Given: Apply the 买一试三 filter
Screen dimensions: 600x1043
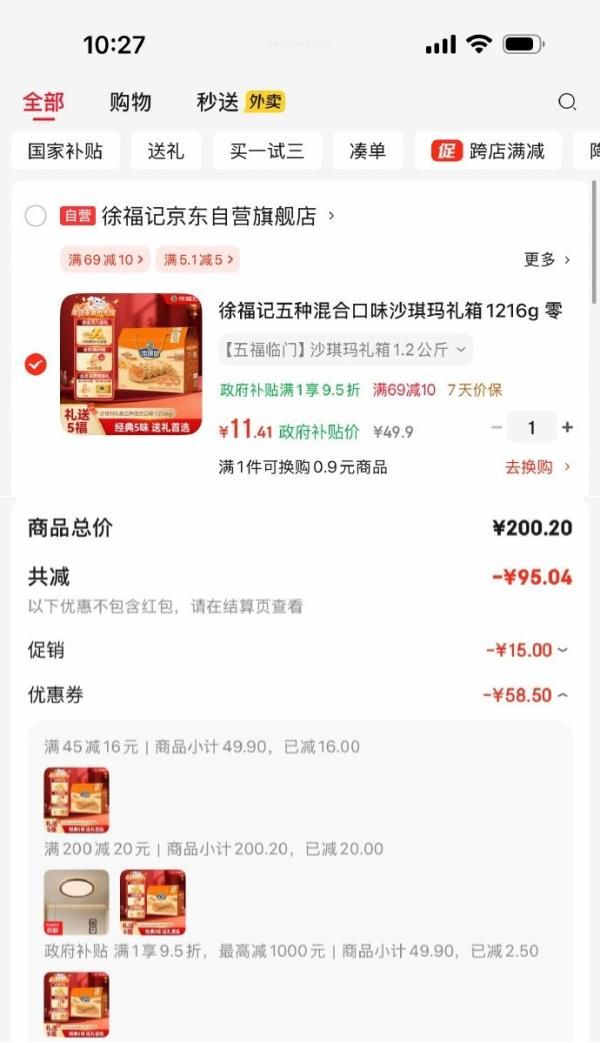Looking at the screenshot, I should (x=267, y=151).
